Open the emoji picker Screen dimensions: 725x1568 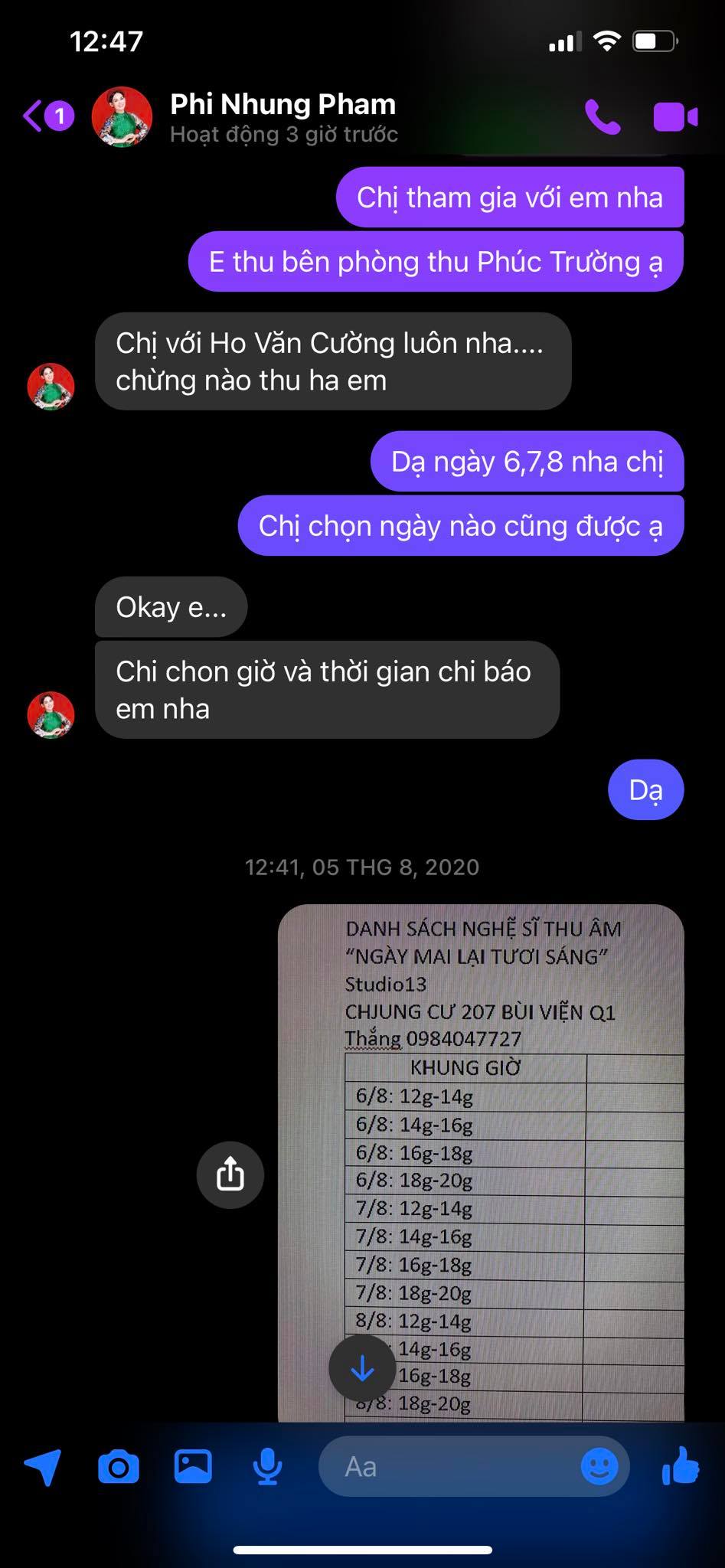coord(599,1467)
